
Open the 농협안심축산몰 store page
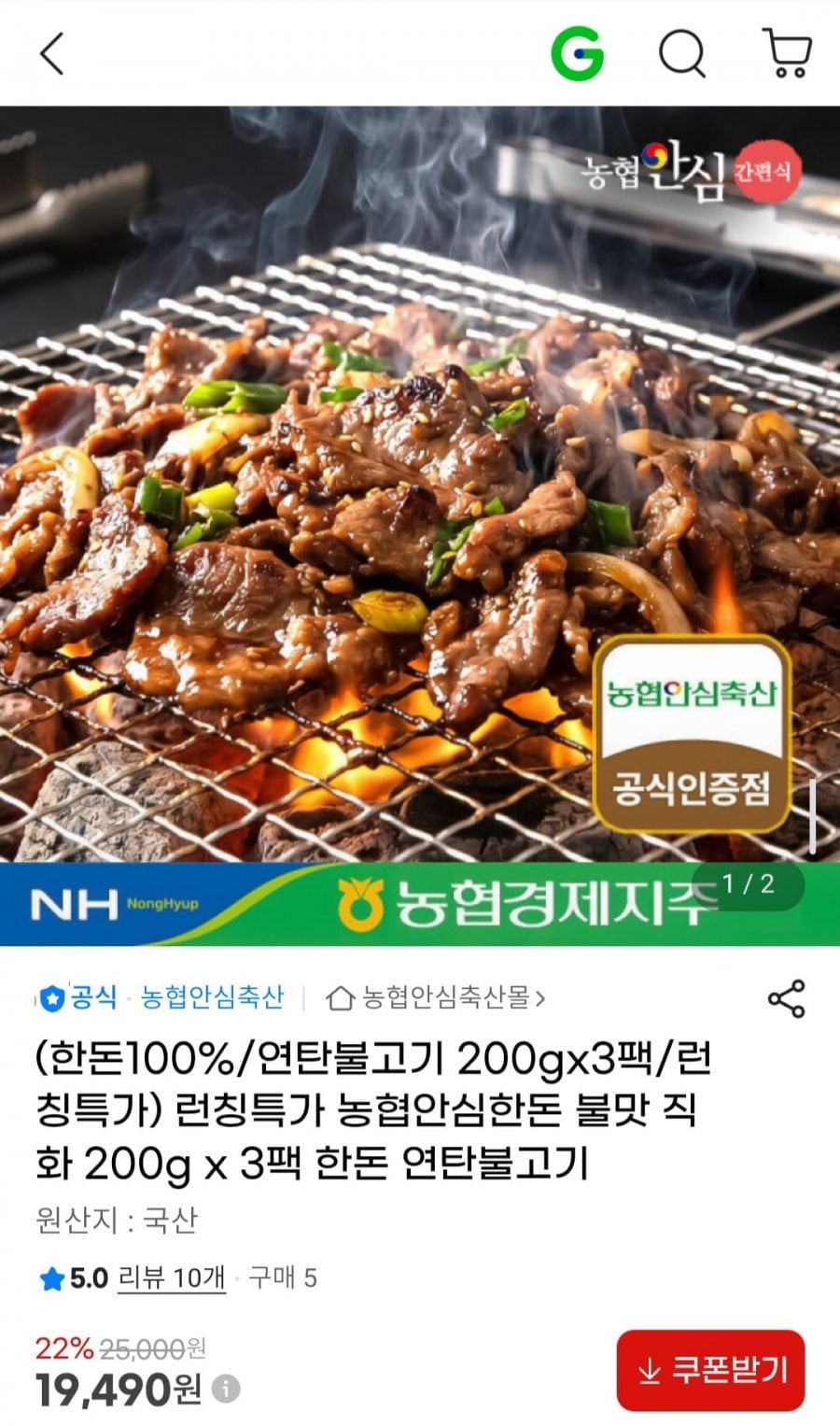pos(436,998)
